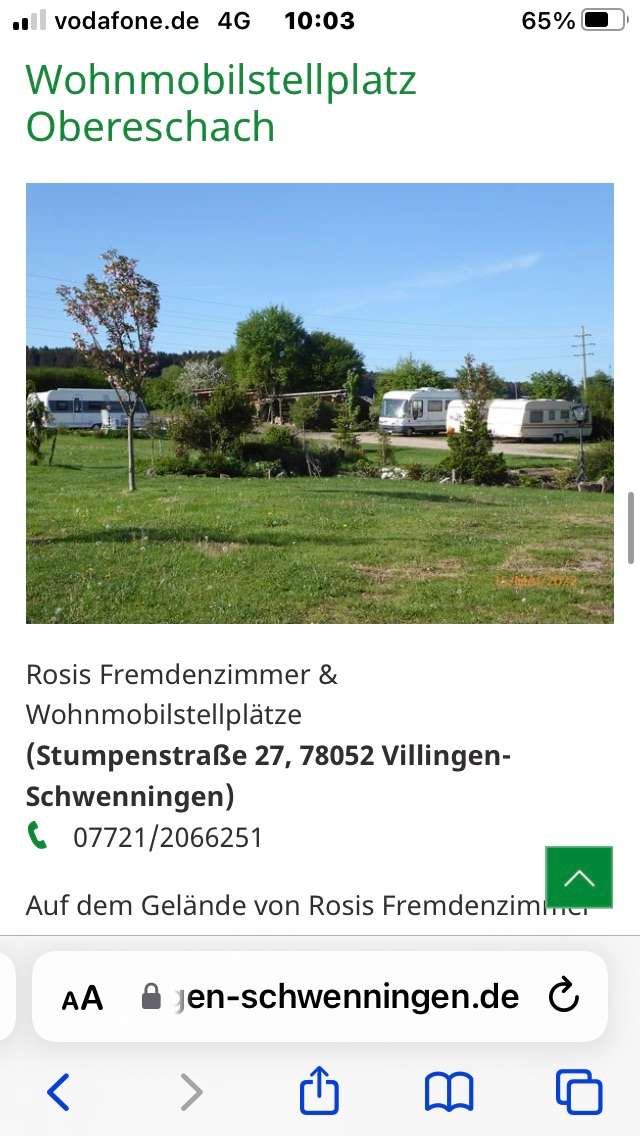Open the AA reader and text size menu
Viewport: 640px width, 1136px height.
point(82,998)
